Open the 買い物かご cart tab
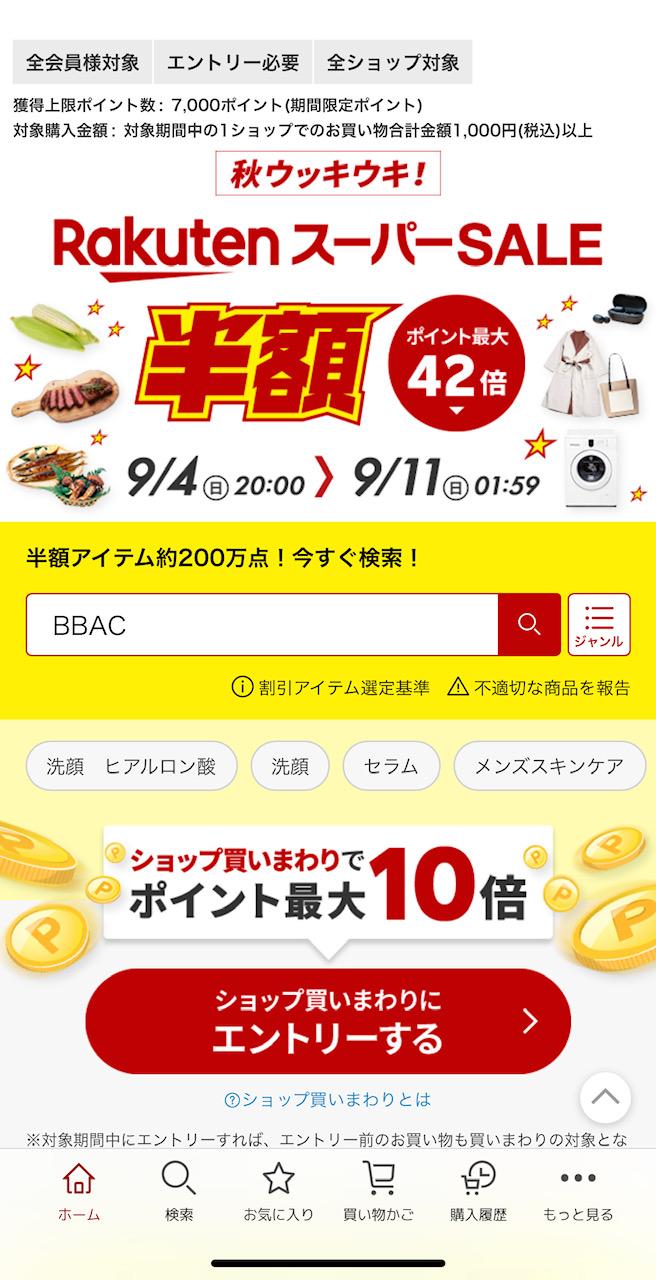 [378, 1192]
